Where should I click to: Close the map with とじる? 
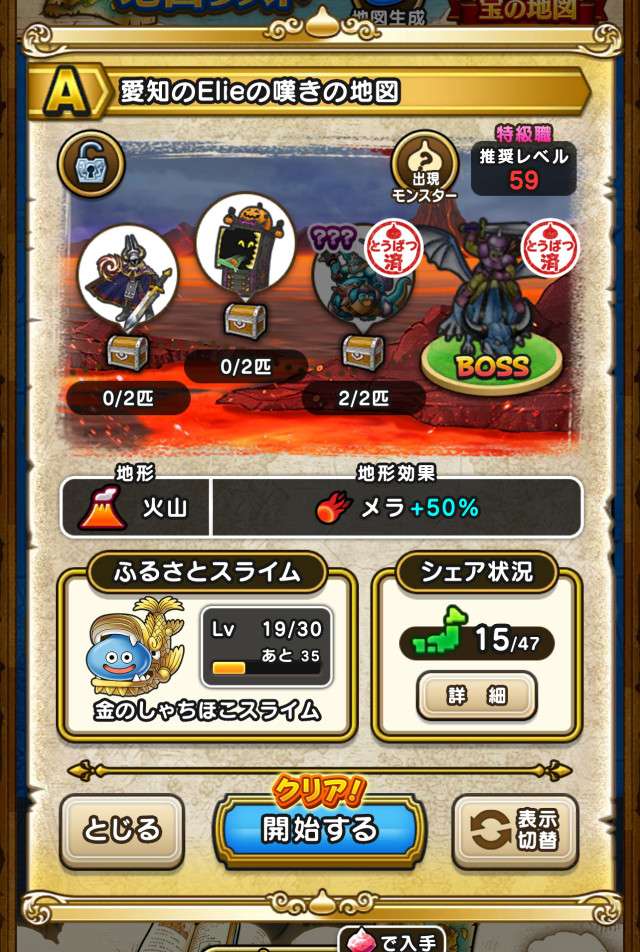110,830
